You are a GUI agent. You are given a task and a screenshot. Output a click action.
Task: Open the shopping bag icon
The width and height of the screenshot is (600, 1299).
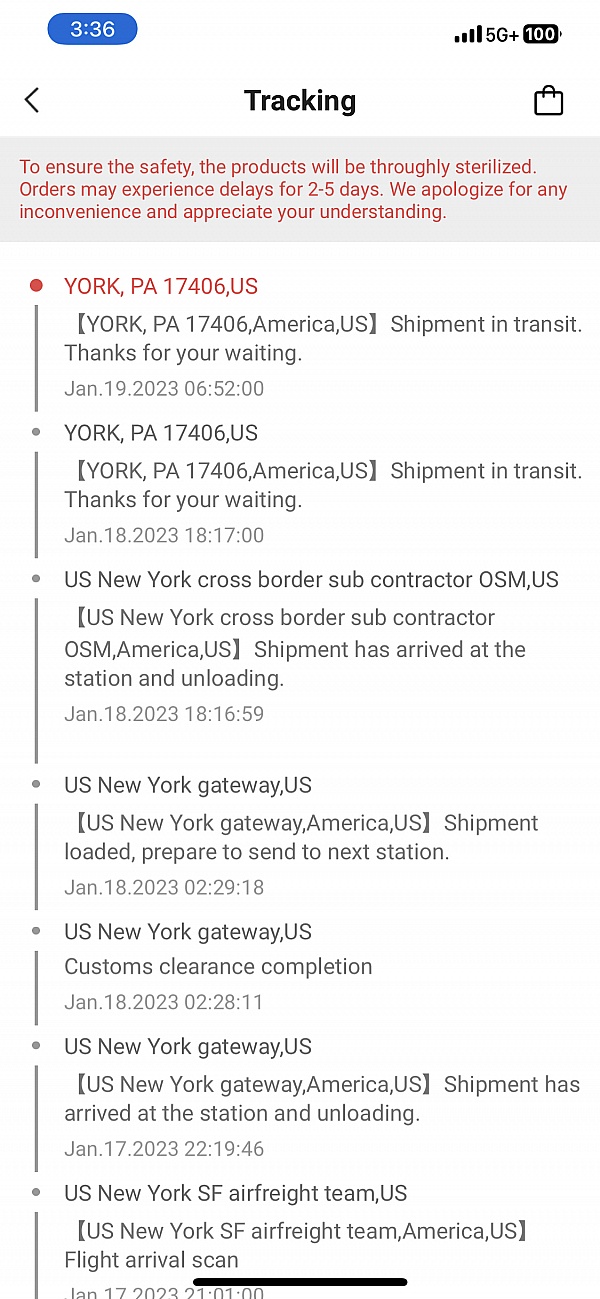pos(548,100)
